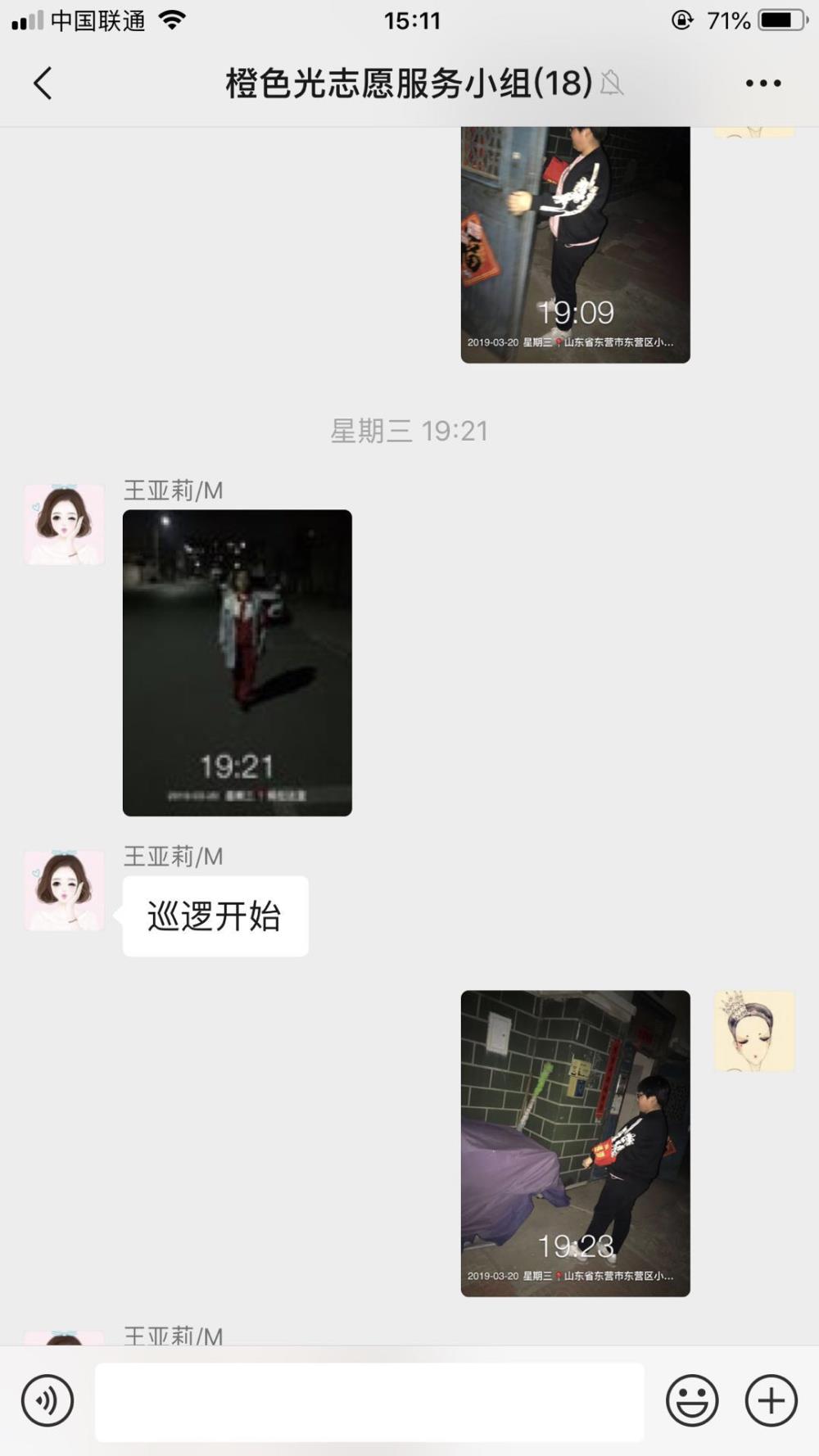Open 王亚莉/M's avatar beside 19:21 photo
Image resolution: width=819 pixels, height=1456 pixels.
point(64,524)
